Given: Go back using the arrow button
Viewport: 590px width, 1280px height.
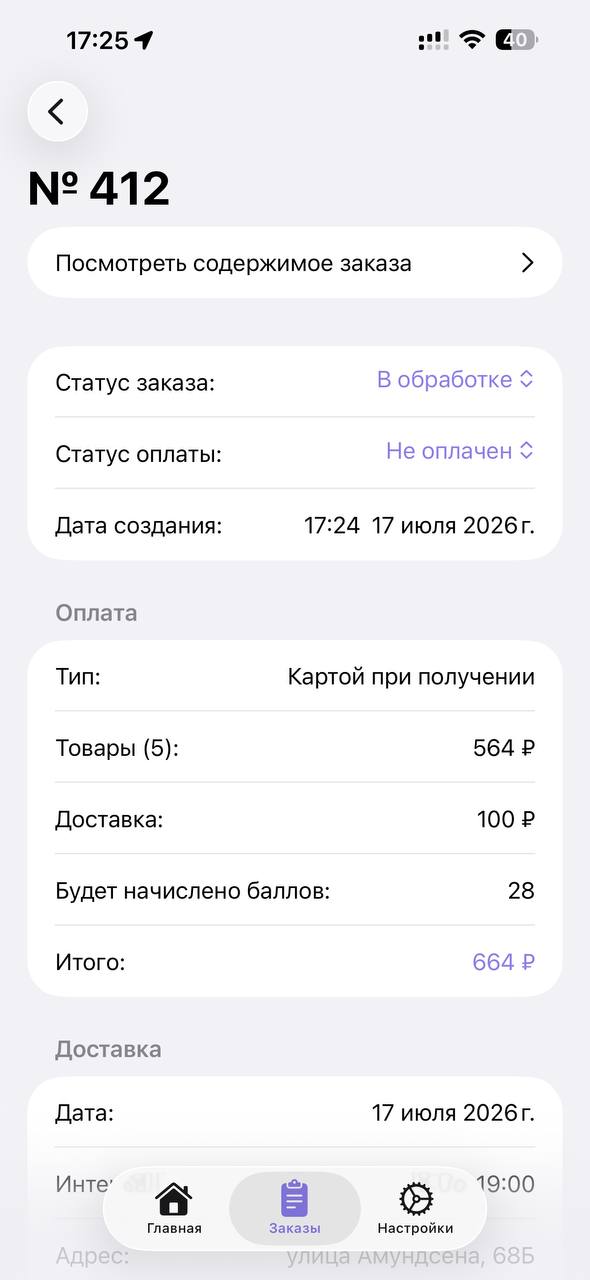Looking at the screenshot, I should point(57,111).
